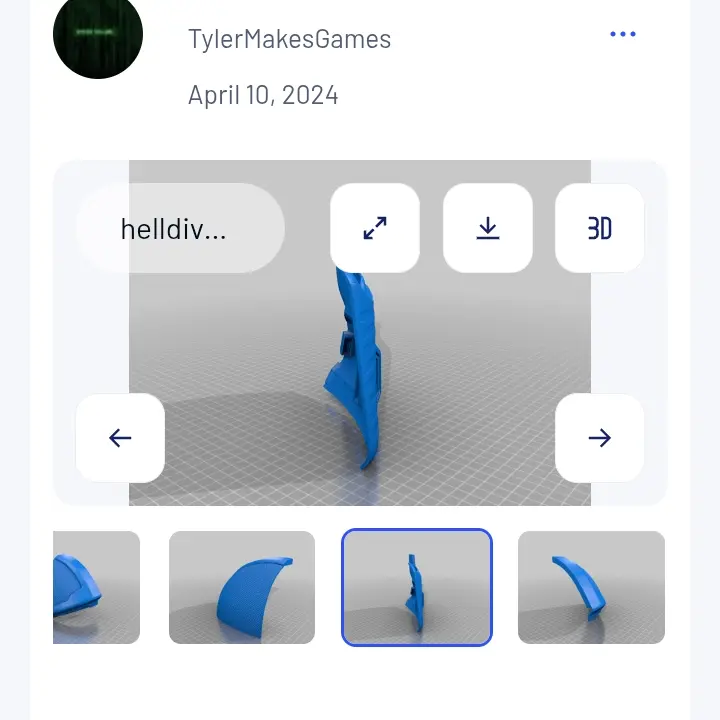This screenshot has width=720, height=720.
Task: Select the last curved piece thumbnail
Action: click(x=591, y=587)
